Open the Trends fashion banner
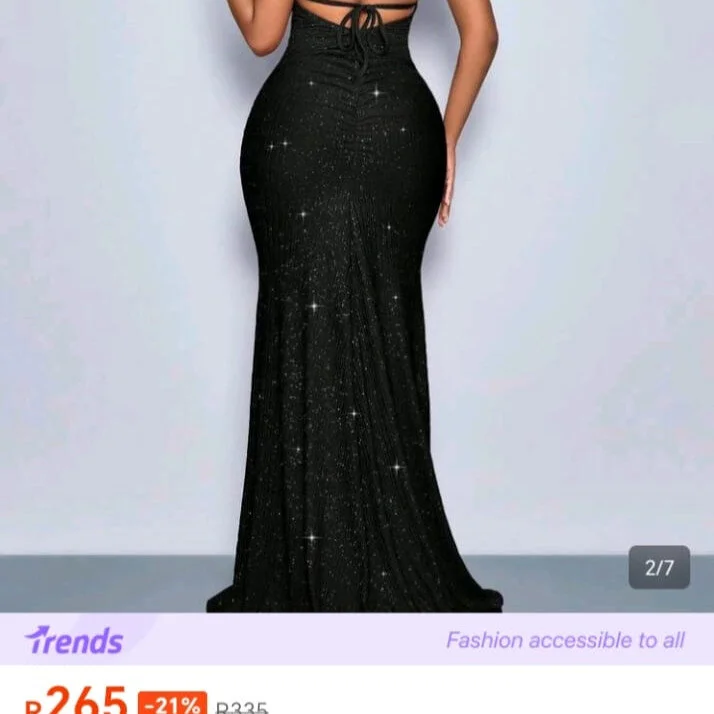Viewport: 714px width, 714px height. pos(357,640)
